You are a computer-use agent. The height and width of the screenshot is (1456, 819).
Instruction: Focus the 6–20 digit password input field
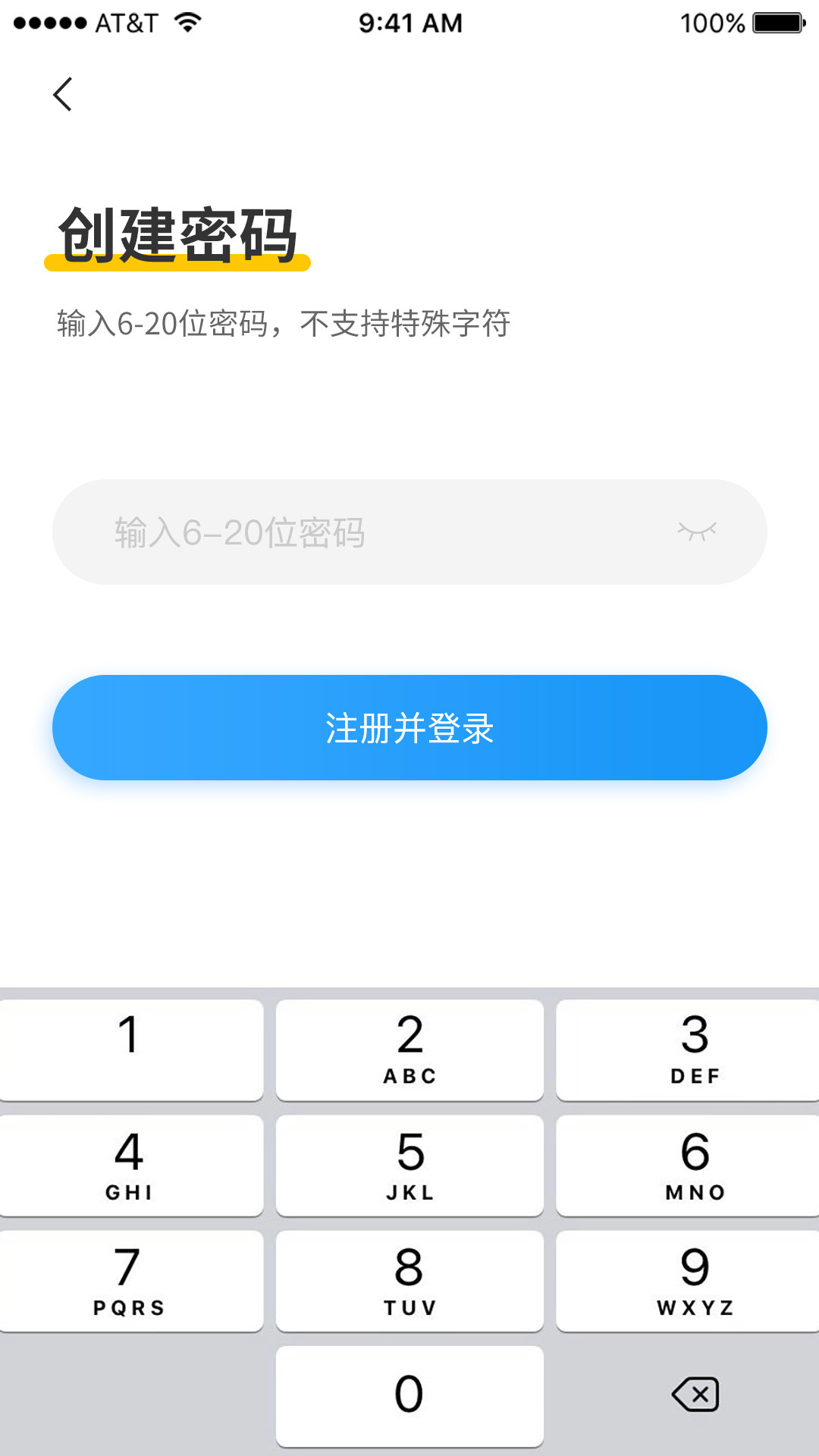(364, 532)
